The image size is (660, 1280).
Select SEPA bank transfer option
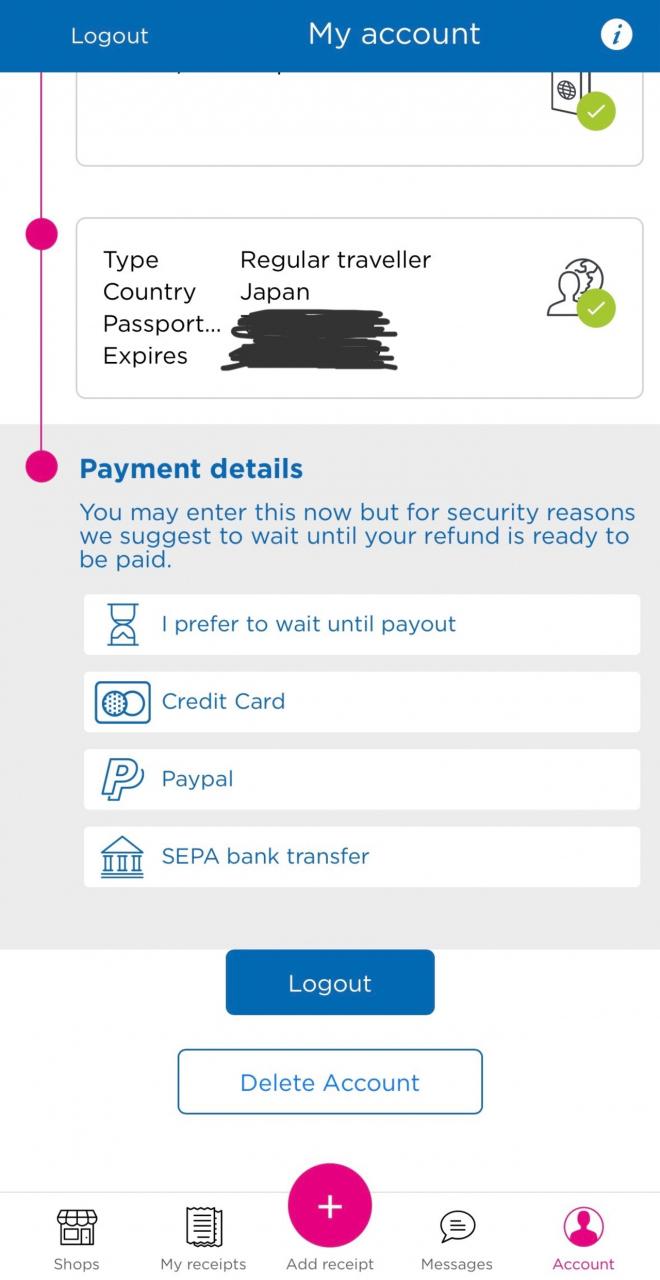click(361, 856)
